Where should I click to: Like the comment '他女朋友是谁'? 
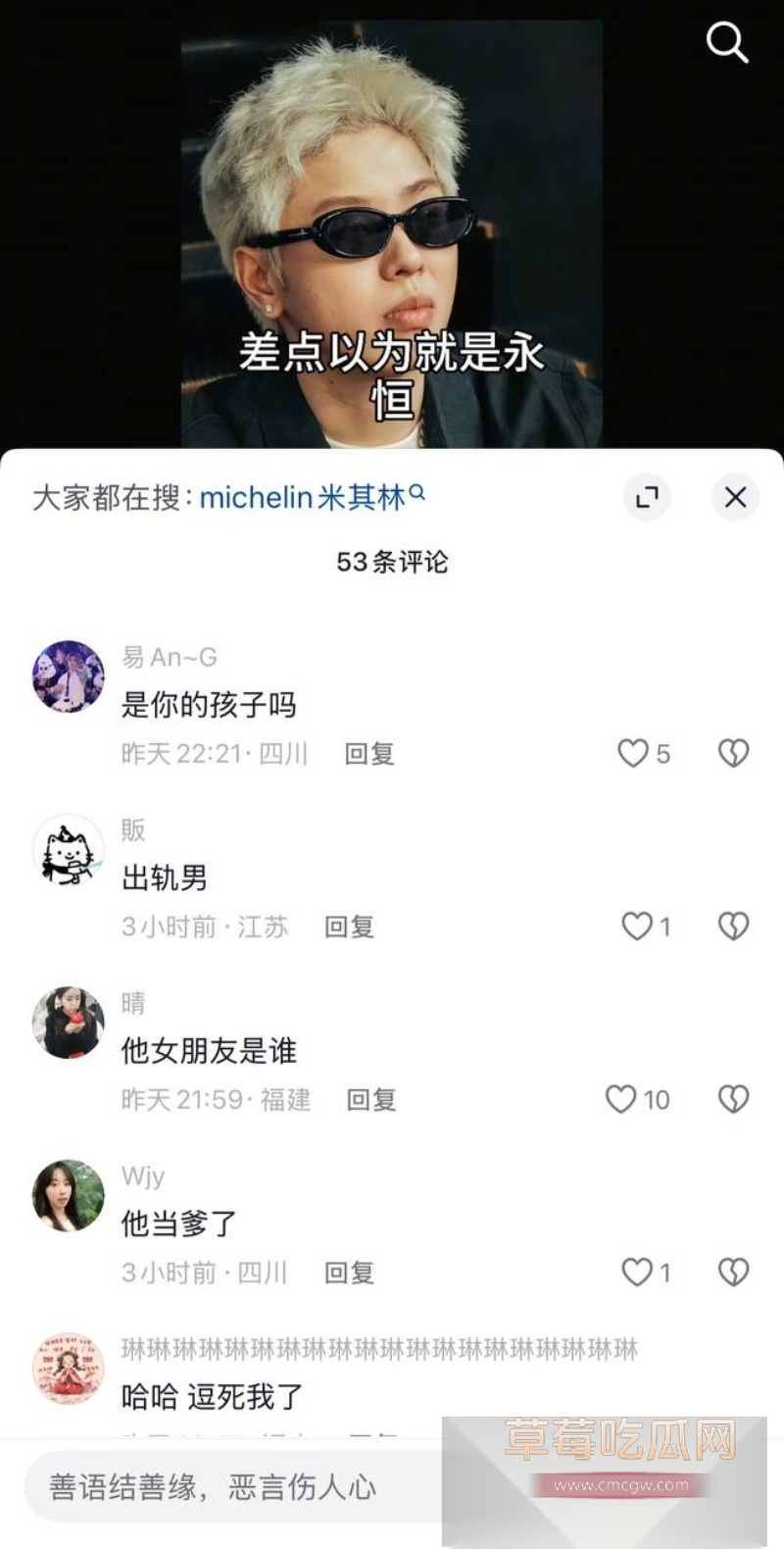tap(621, 1099)
